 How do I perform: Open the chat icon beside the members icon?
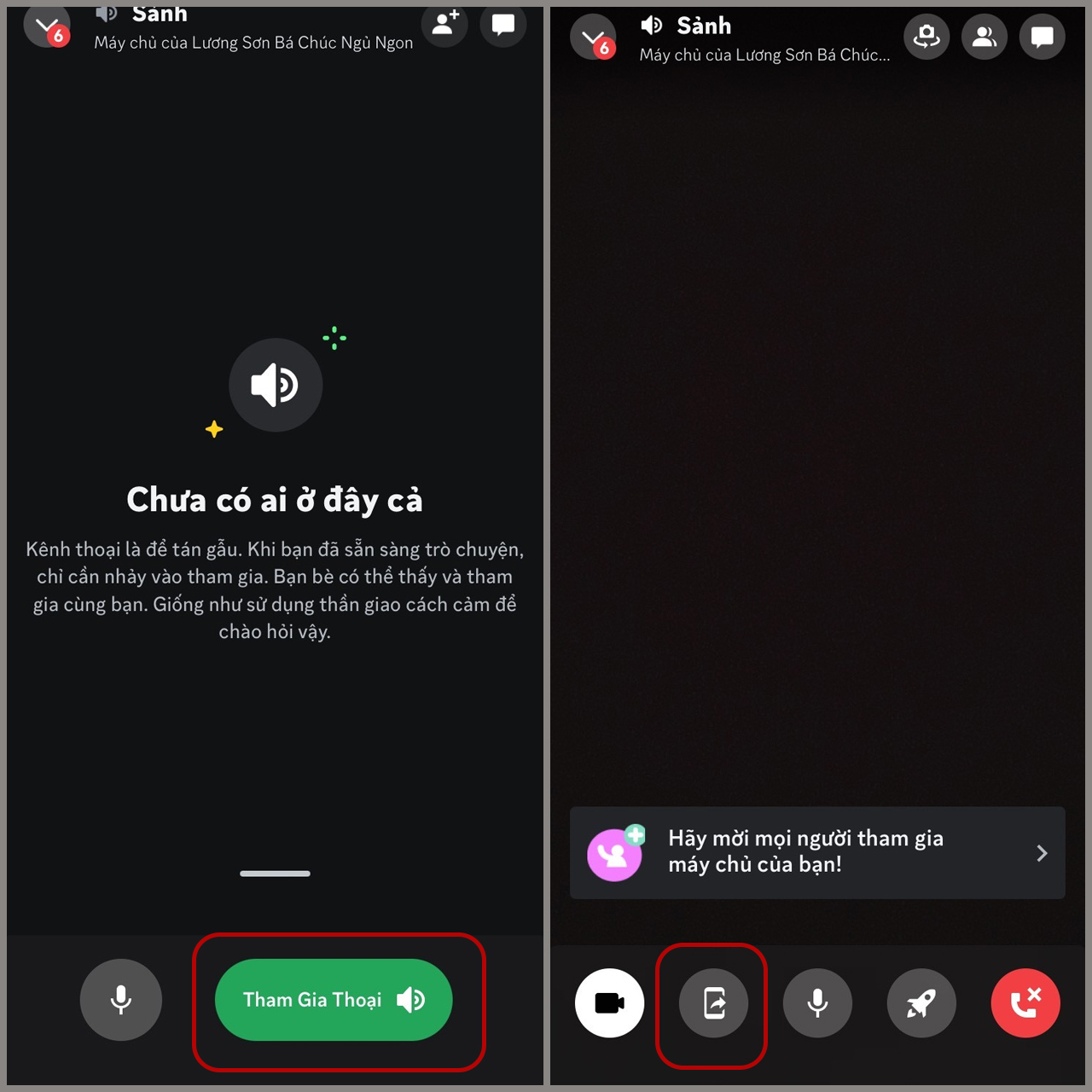coord(1042,37)
